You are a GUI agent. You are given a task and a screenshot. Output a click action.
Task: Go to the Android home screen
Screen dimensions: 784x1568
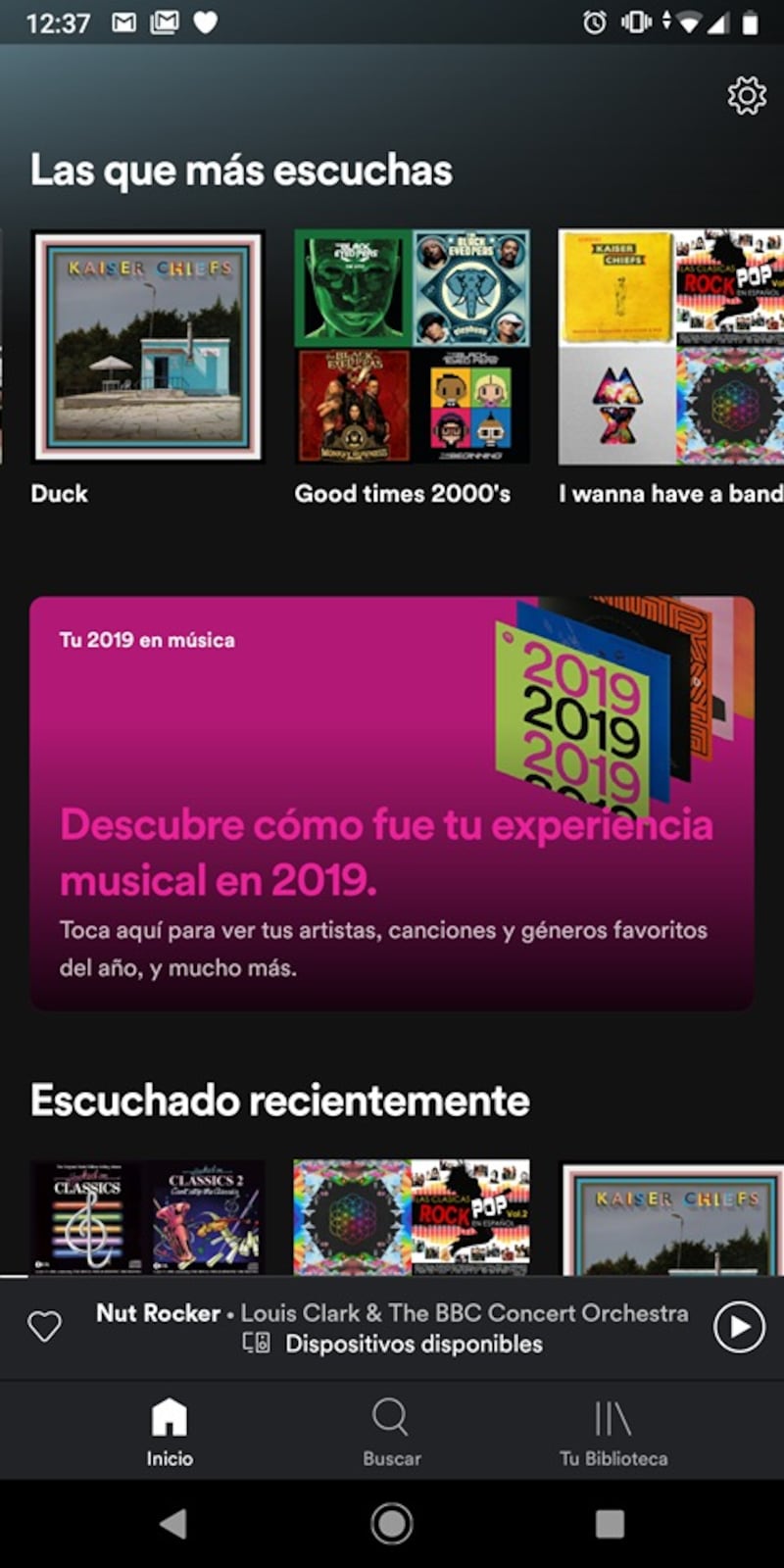point(392,1524)
